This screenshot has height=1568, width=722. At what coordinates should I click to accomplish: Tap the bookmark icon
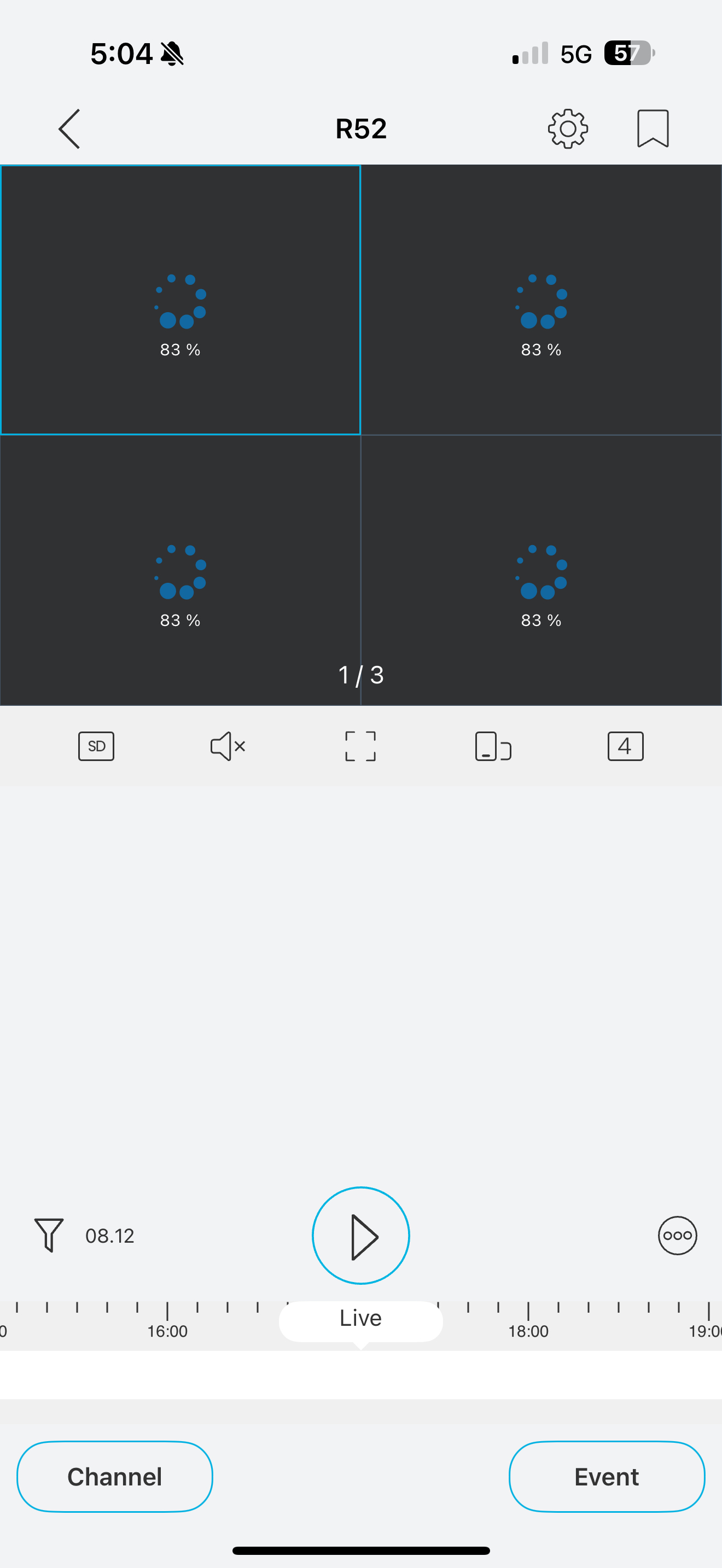[653, 128]
